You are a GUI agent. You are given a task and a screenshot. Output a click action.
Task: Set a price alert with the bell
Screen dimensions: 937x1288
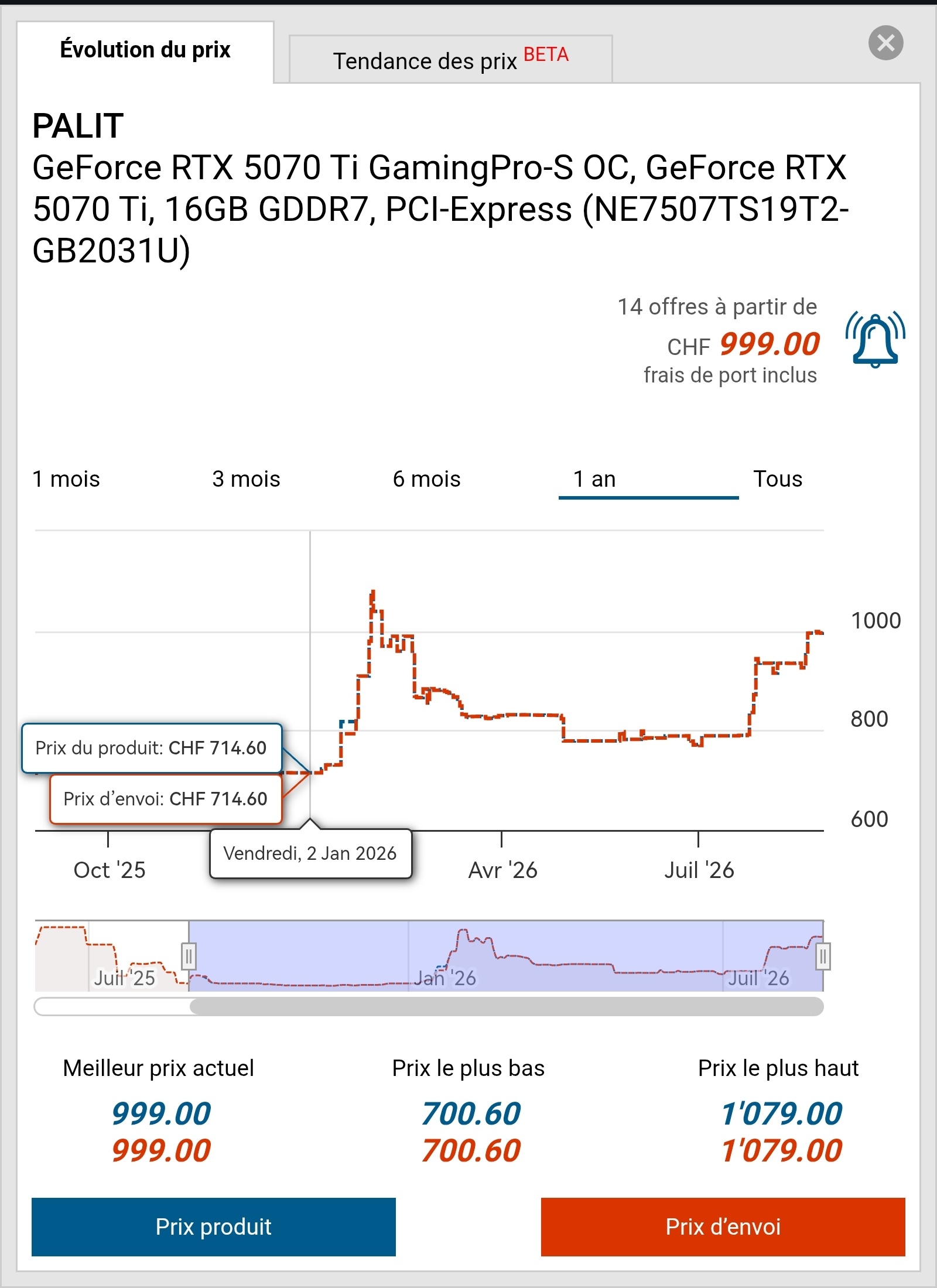(875, 340)
